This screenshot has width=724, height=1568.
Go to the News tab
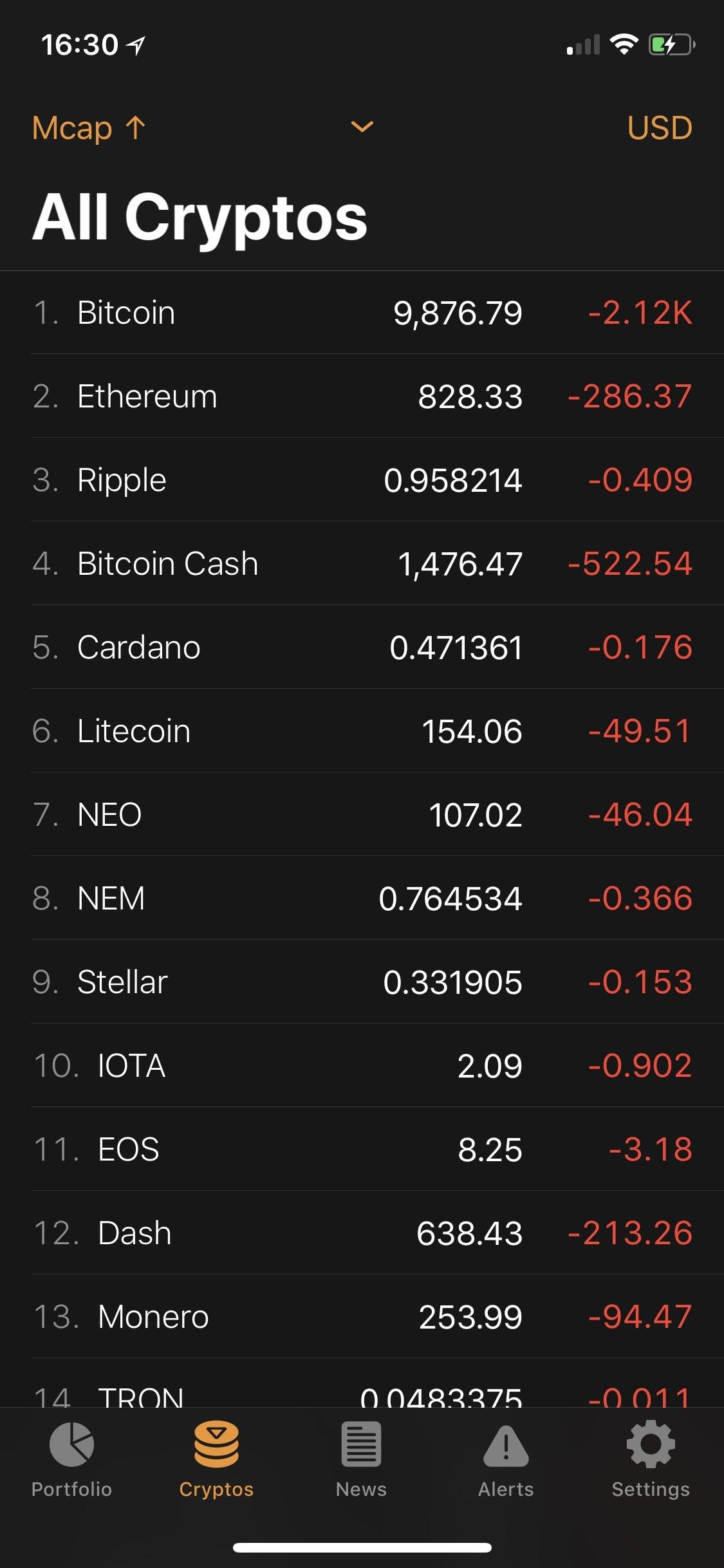point(361,1460)
